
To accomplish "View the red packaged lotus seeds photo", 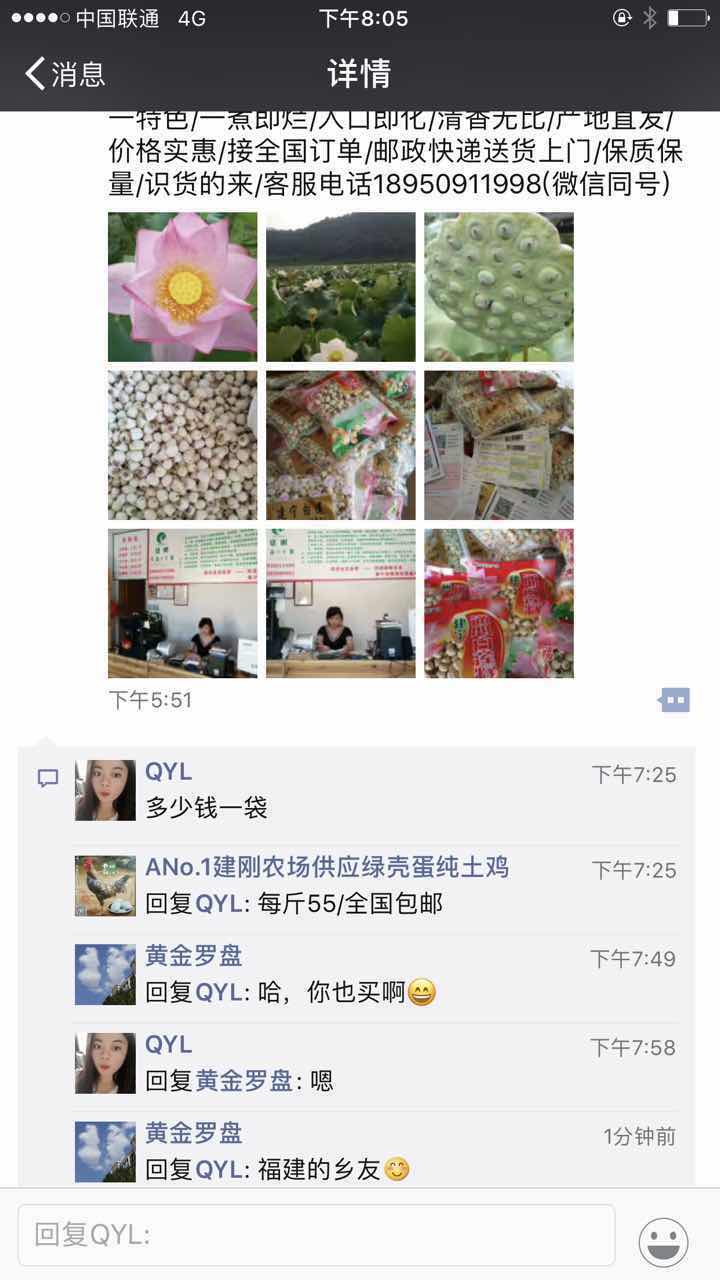I will pos(499,603).
